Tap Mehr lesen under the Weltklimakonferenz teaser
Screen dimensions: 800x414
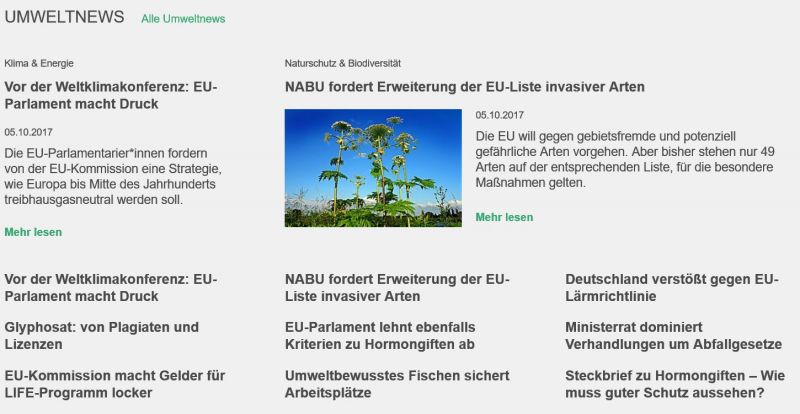pos(33,232)
